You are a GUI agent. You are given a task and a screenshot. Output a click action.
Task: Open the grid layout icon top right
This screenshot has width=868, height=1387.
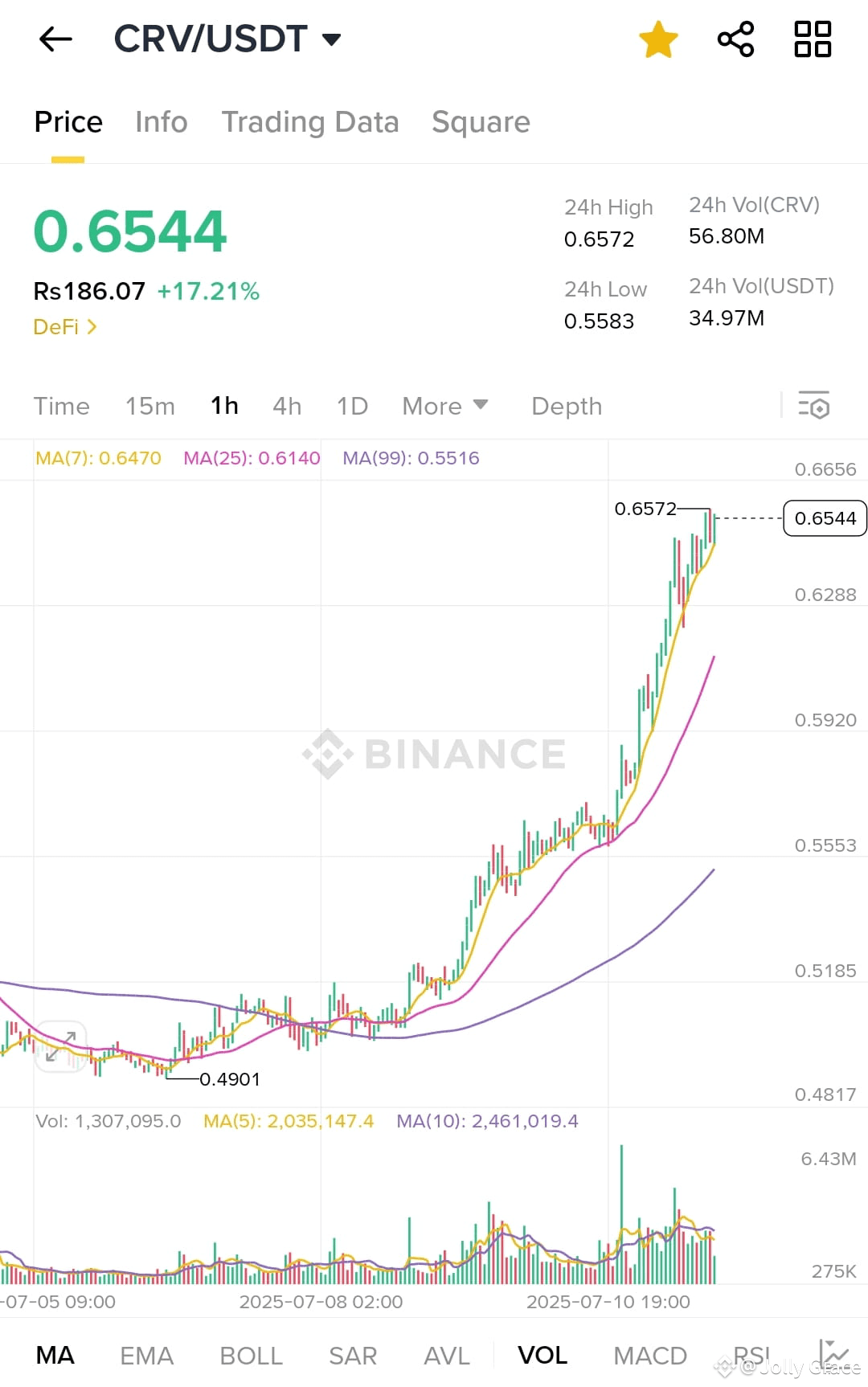(x=812, y=38)
